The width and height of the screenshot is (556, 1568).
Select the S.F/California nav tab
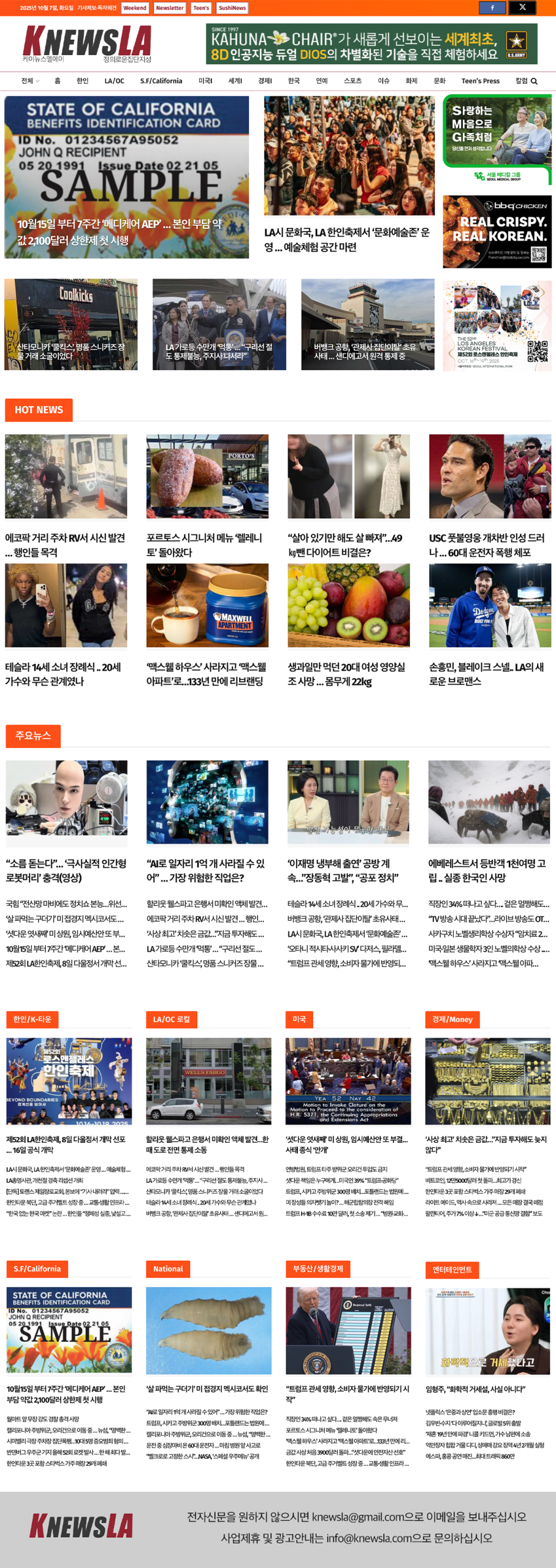(161, 81)
